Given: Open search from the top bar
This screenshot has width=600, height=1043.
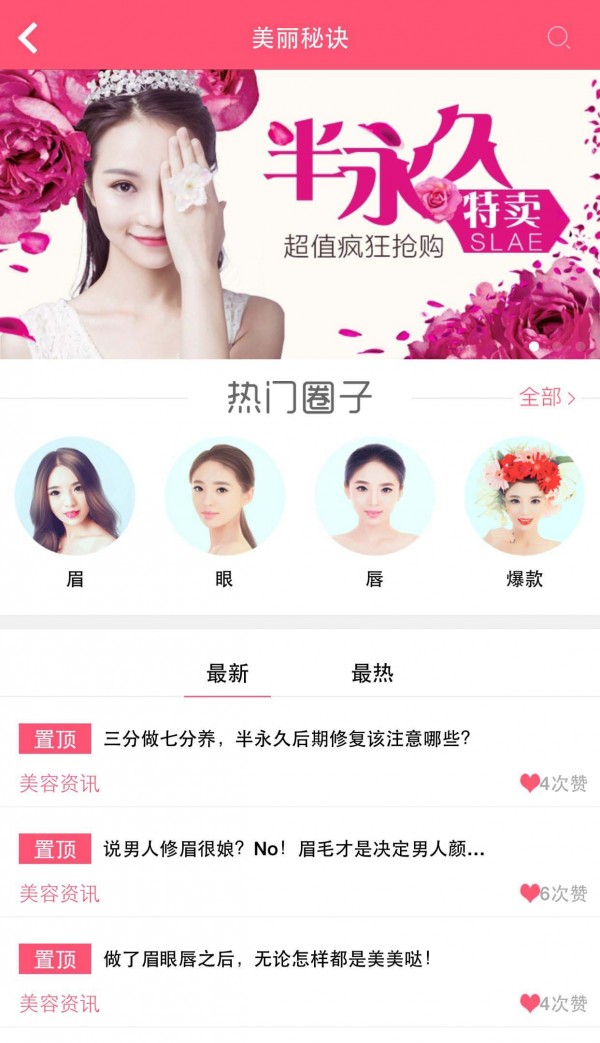Looking at the screenshot, I should (x=558, y=38).
